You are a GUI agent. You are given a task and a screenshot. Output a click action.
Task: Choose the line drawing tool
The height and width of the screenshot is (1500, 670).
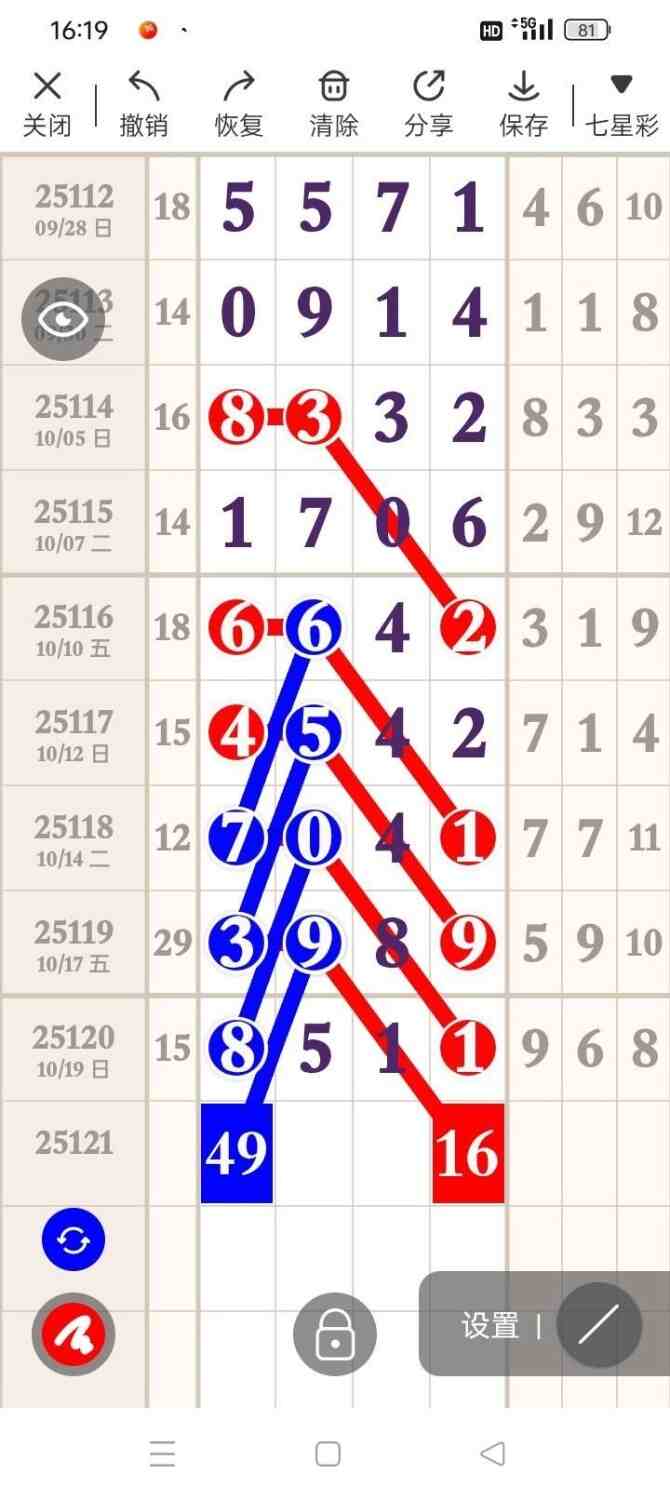[x=599, y=1325]
